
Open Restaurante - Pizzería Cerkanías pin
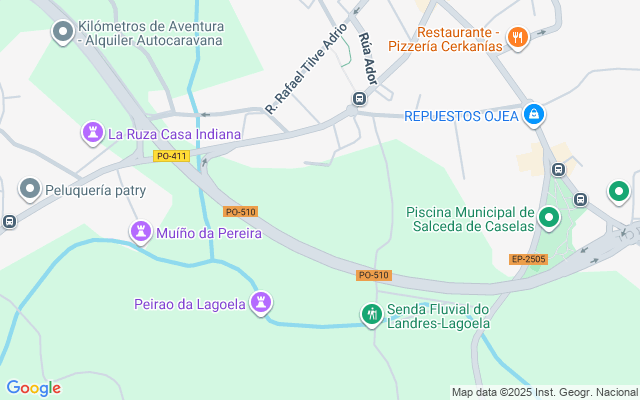coord(517,38)
